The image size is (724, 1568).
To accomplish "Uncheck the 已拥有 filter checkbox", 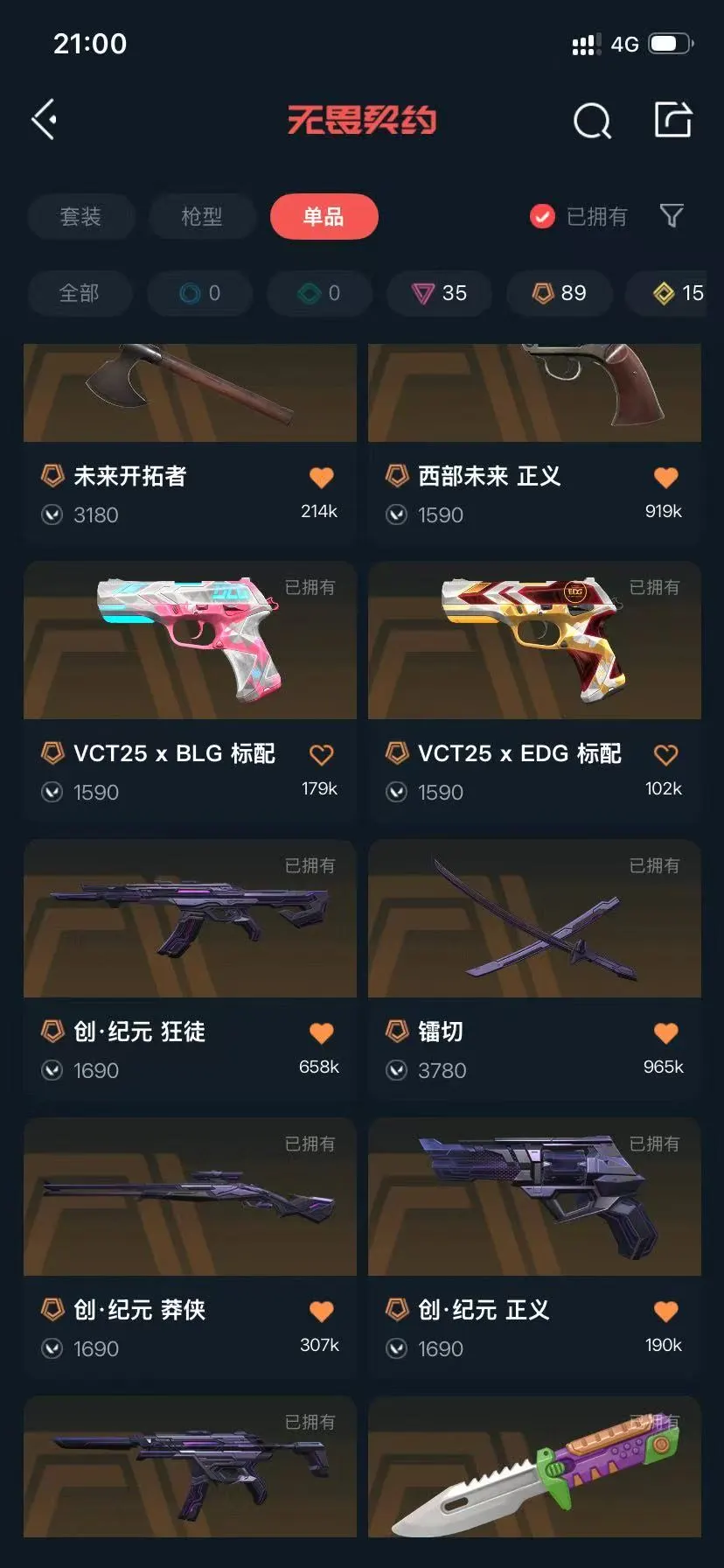I will [x=542, y=216].
